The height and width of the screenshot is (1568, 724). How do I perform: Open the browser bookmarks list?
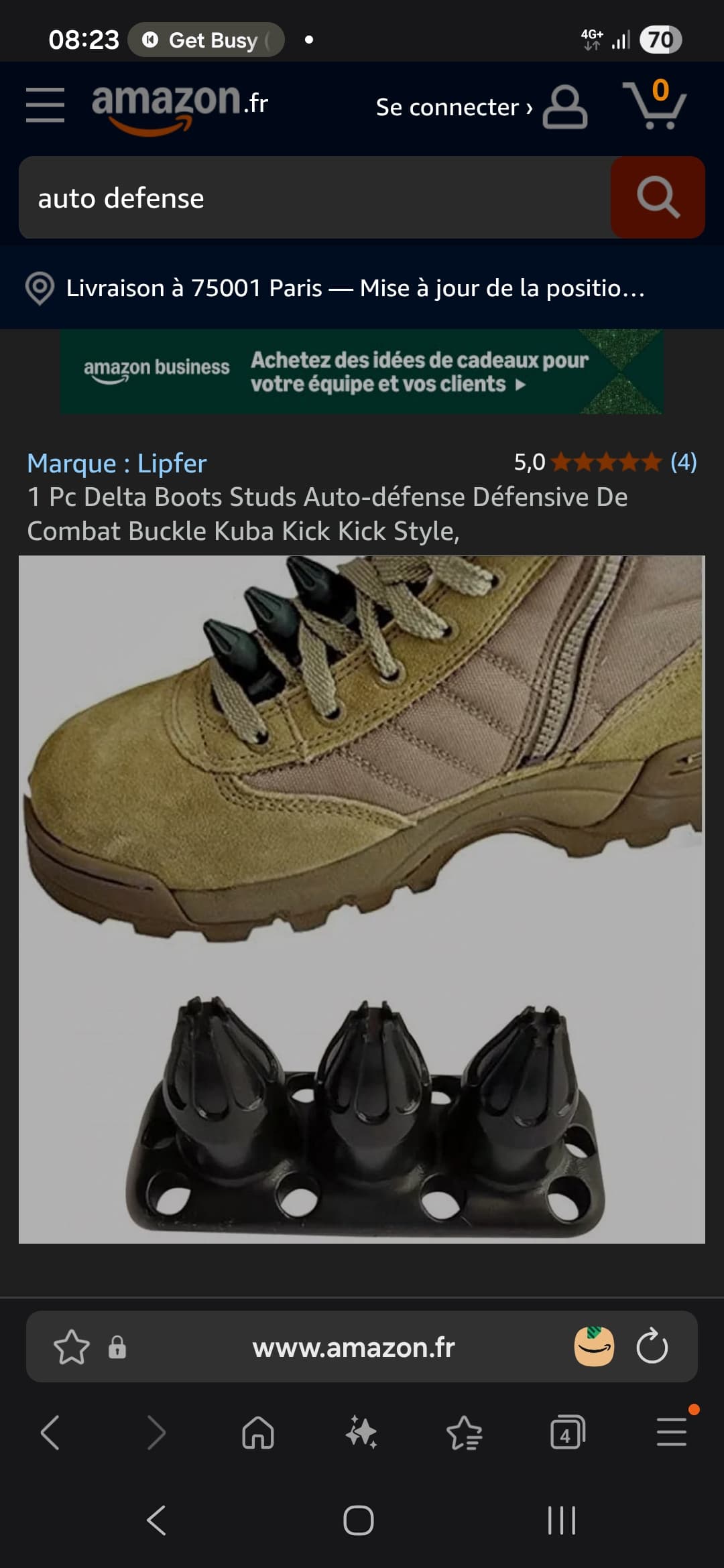pyautogui.click(x=464, y=1433)
